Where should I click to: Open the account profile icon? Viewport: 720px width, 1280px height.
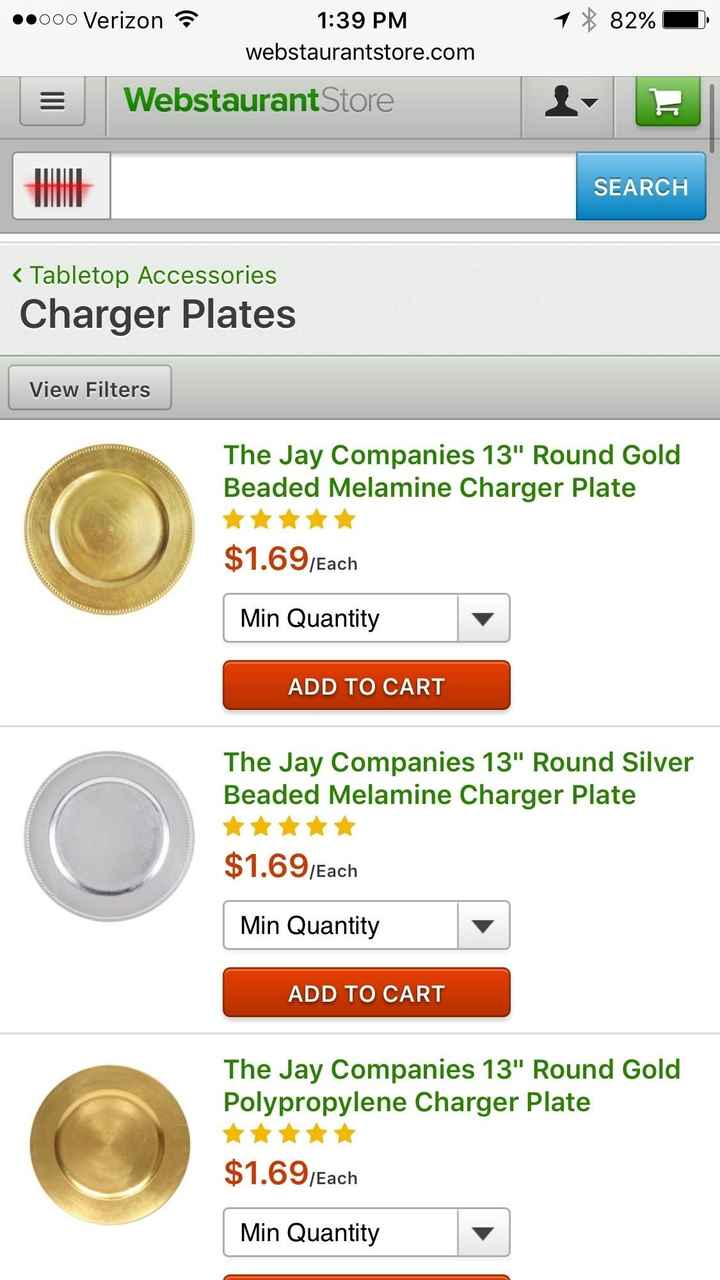(x=567, y=101)
